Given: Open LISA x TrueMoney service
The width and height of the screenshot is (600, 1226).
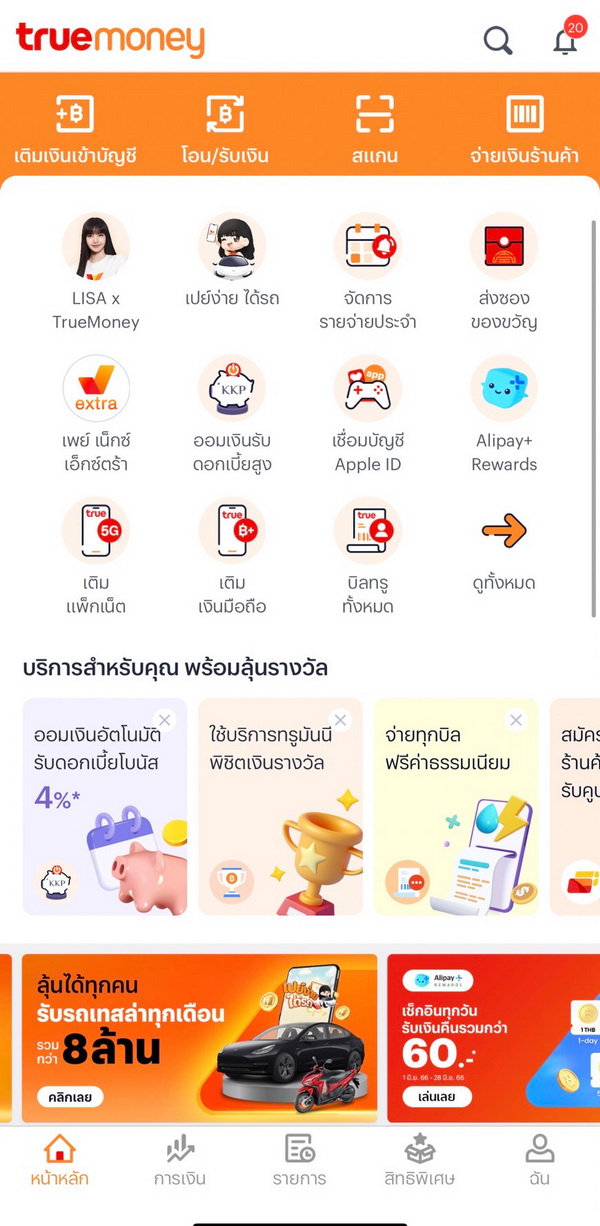Looking at the screenshot, I should [x=96, y=270].
